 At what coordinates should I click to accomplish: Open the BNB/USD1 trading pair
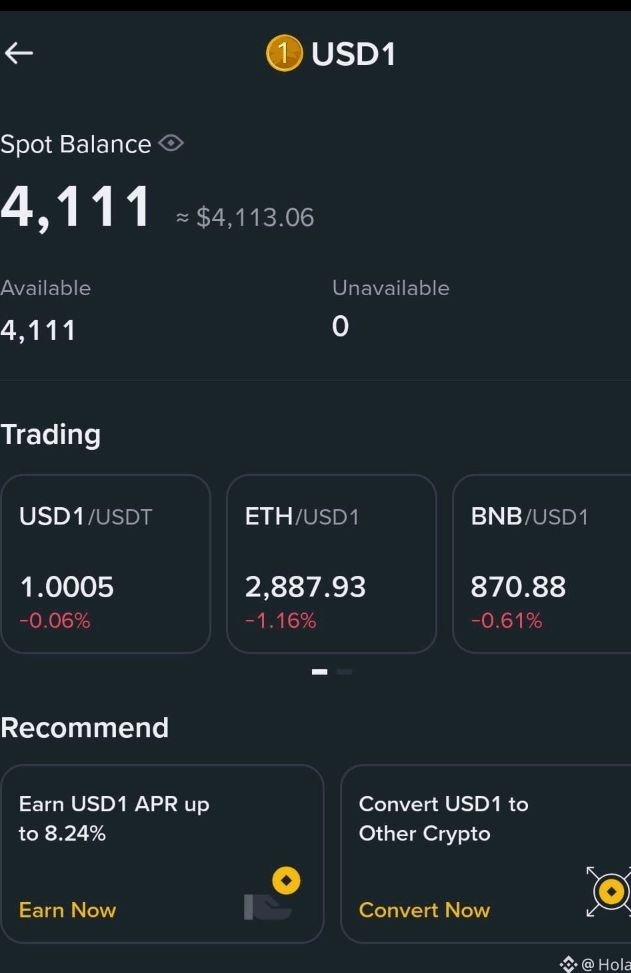[541, 563]
